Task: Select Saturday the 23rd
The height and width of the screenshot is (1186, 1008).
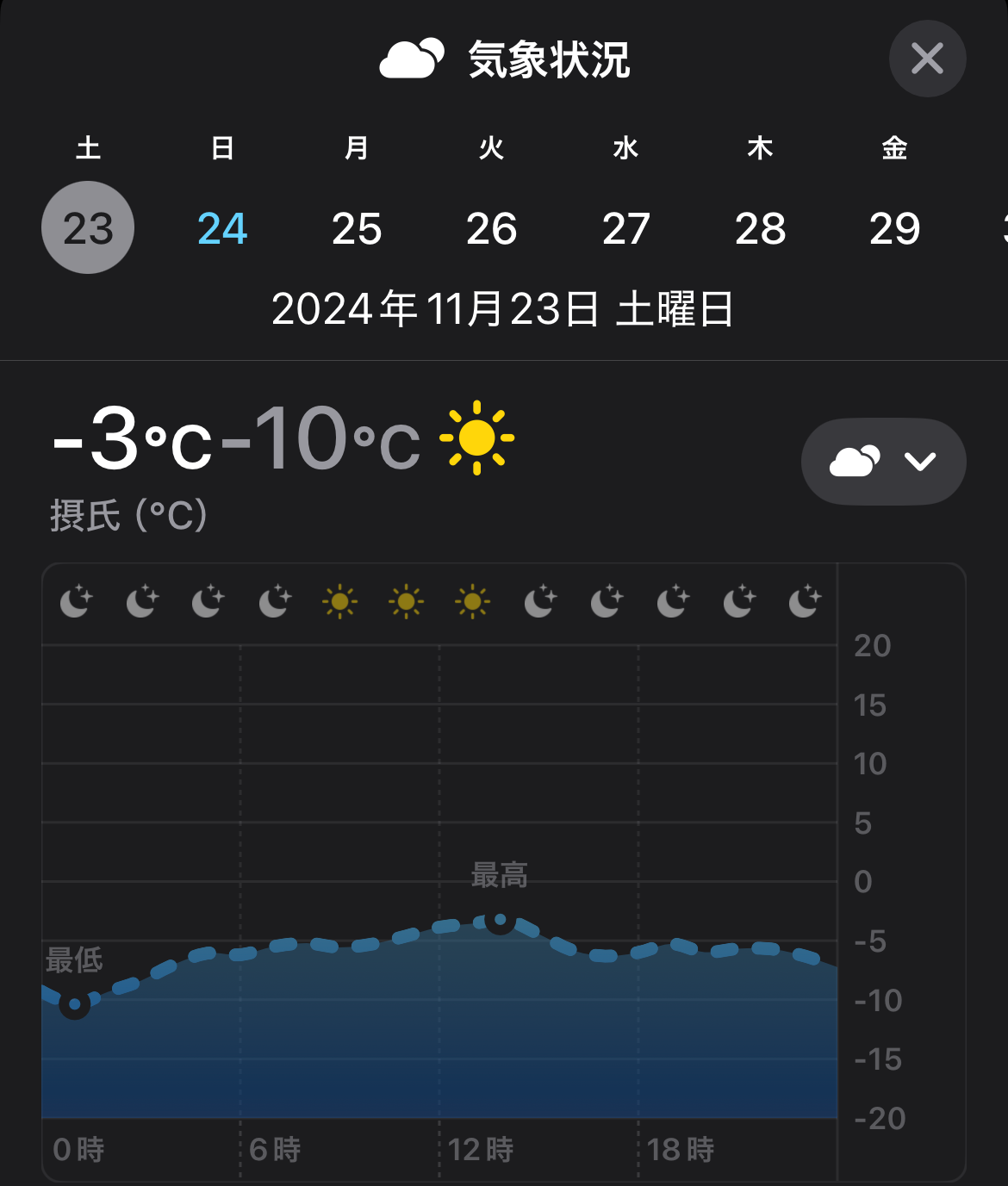Action: point(88,227)
